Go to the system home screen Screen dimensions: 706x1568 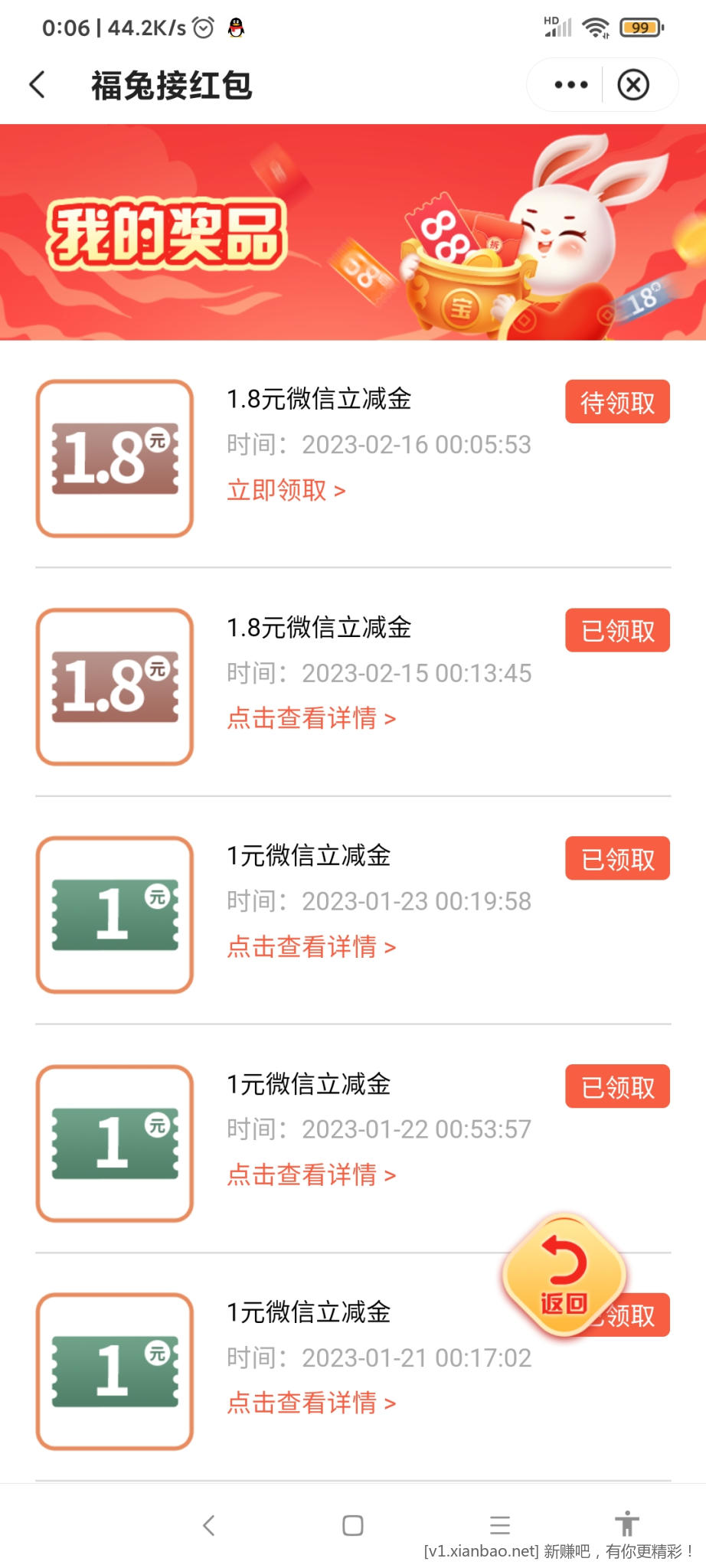click(352, 1525)
